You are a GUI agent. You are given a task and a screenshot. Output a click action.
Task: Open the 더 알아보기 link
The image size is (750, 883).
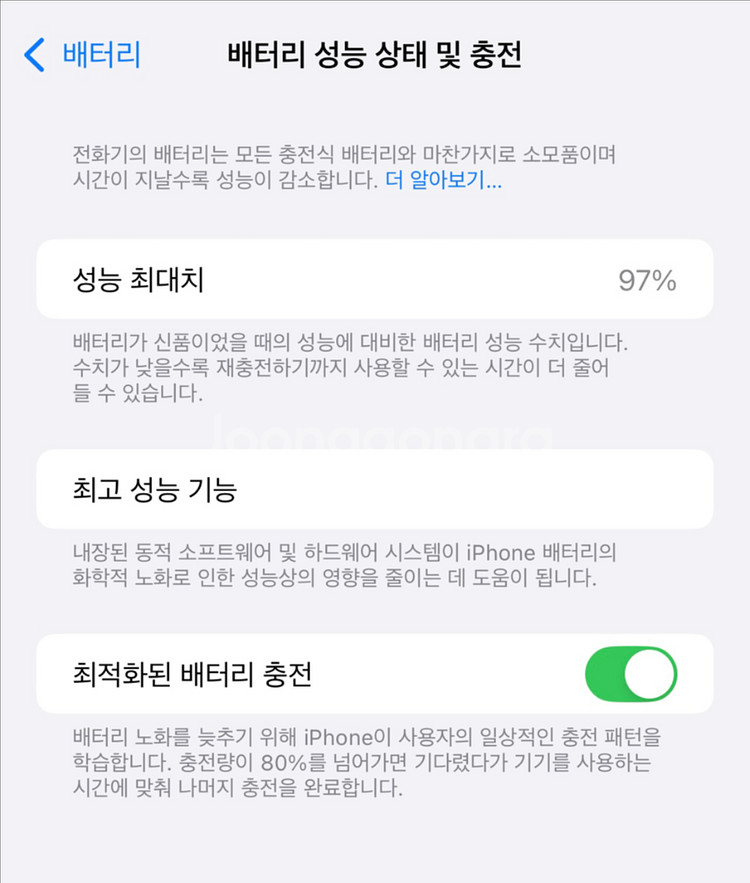tap(443, 180)
